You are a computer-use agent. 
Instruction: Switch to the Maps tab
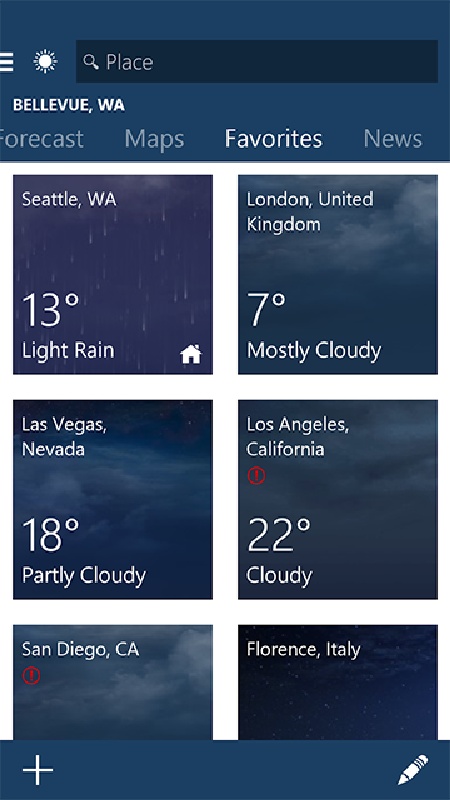click(x=154, y=139)
